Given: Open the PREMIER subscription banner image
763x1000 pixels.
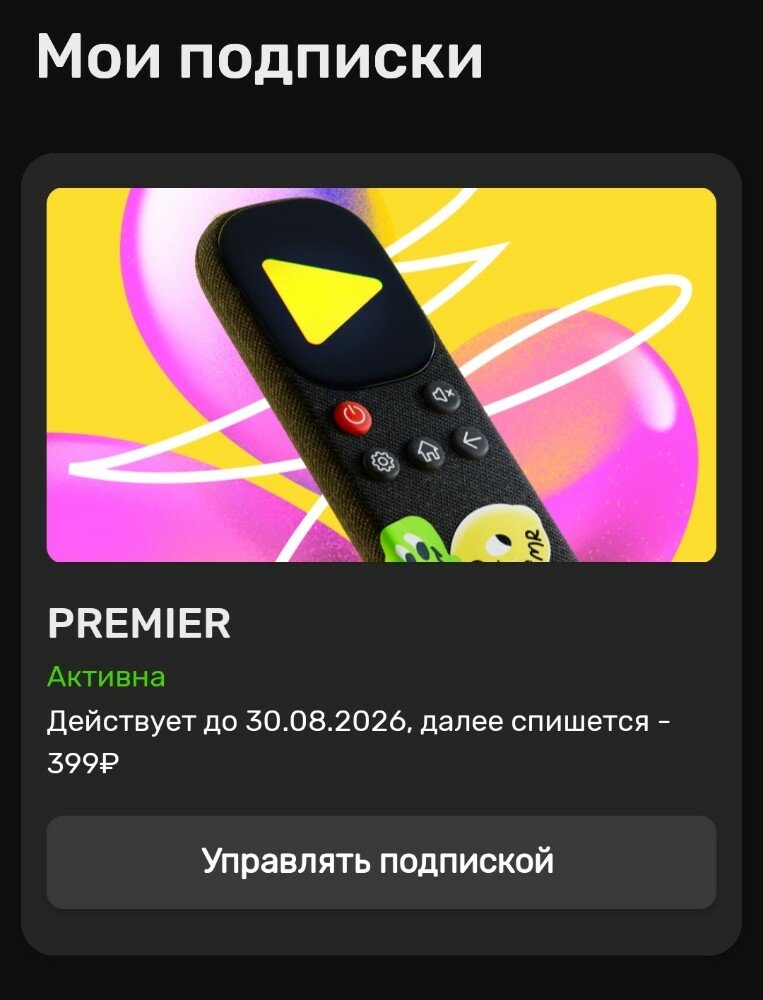Looking at the screenshot, I should tap(381, 375).
